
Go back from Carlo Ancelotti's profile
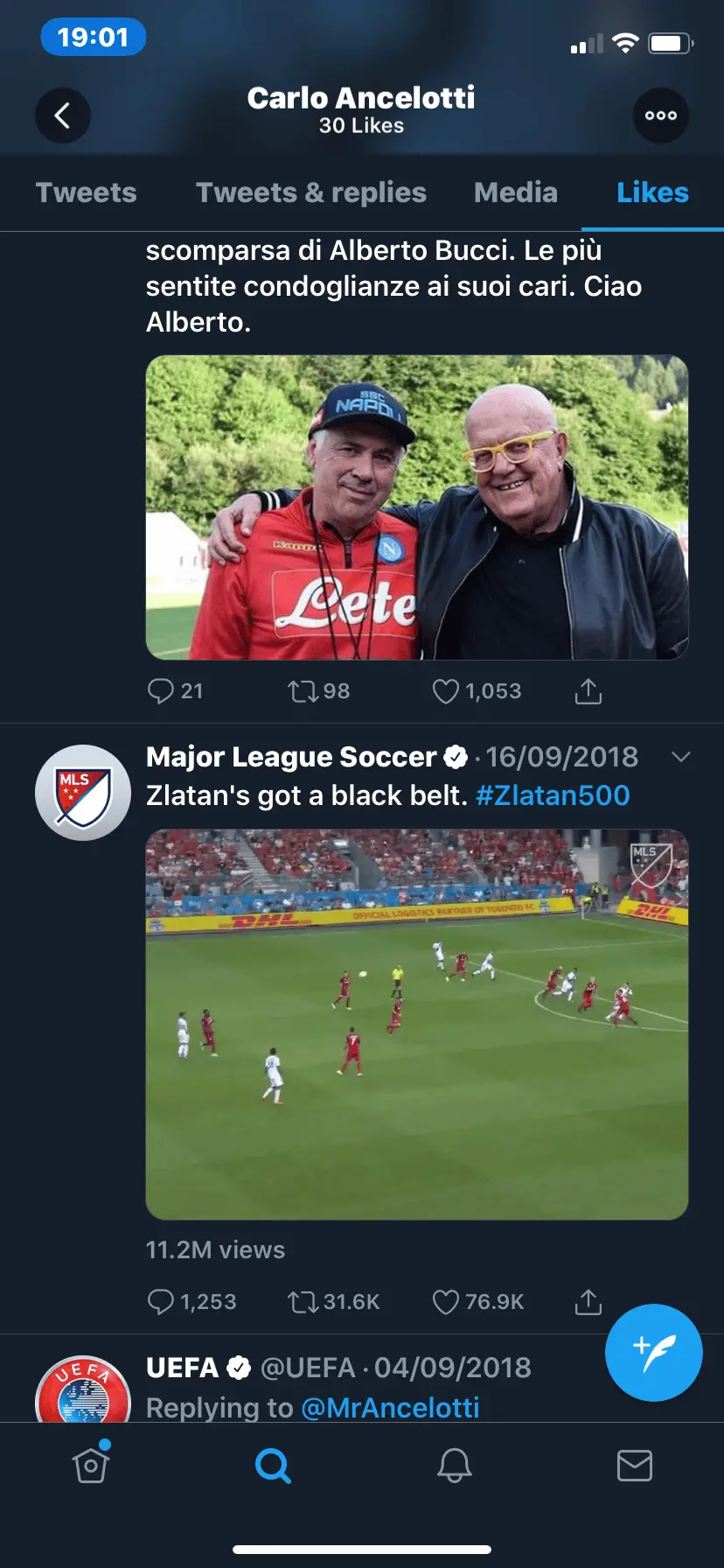click(62, 115)
